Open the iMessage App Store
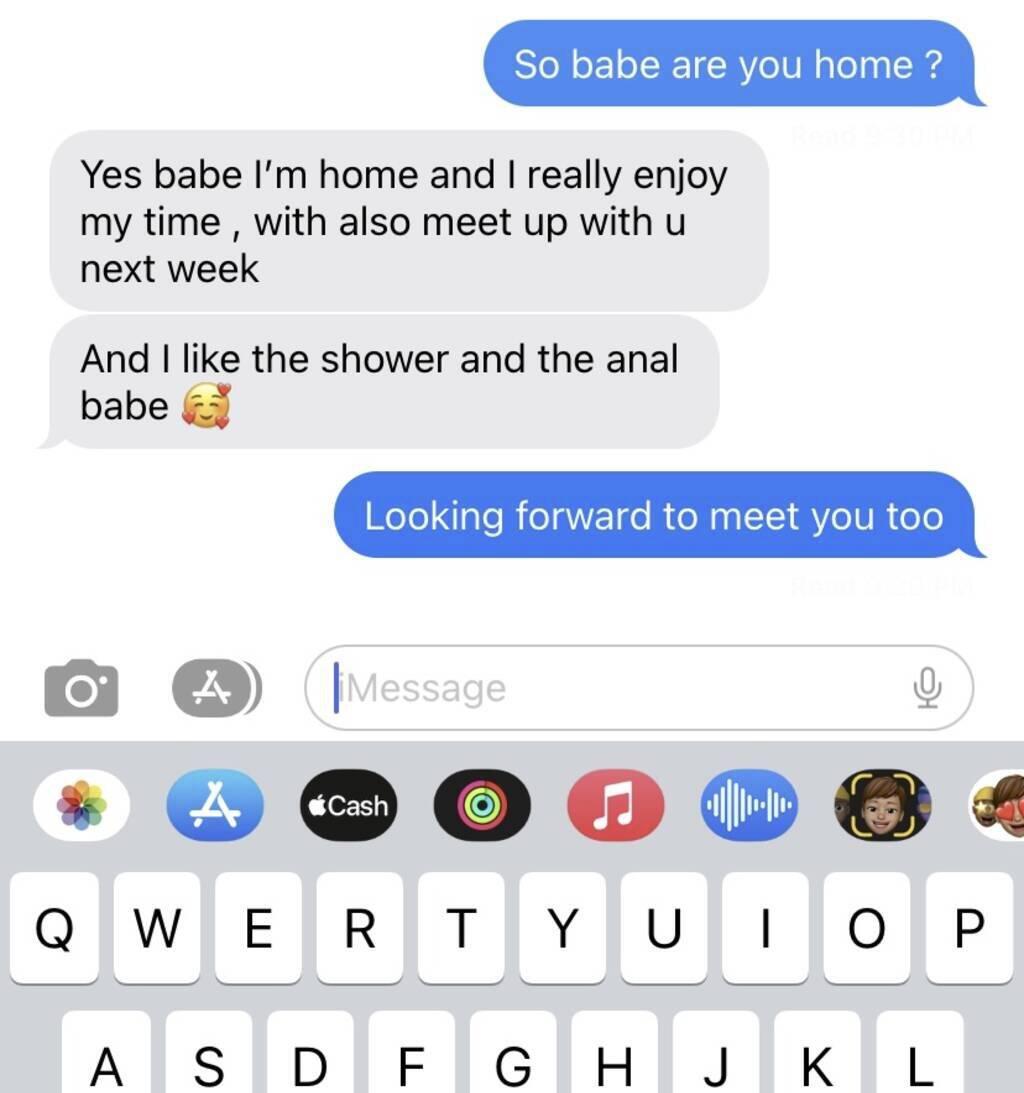This screenshot has height=1093, width=1024. click(x=216, y=805)
